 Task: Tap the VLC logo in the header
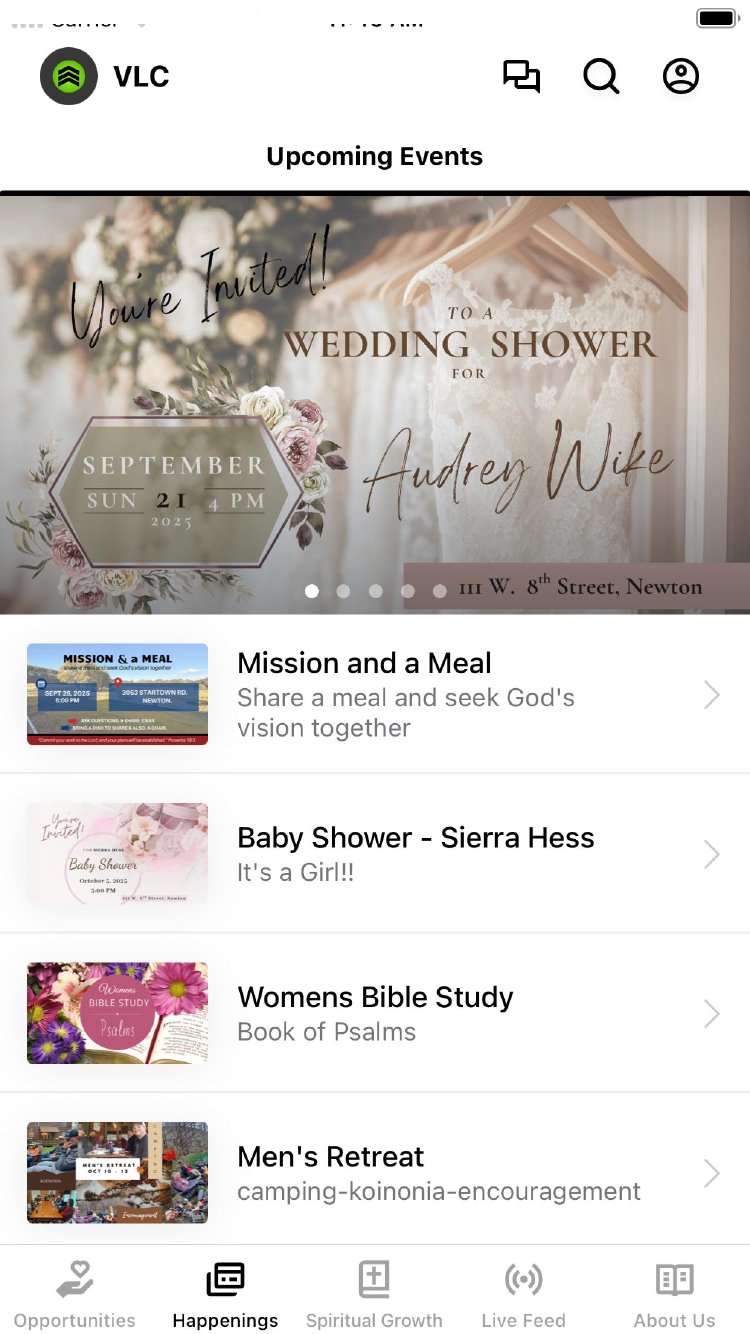click(69, 77)
